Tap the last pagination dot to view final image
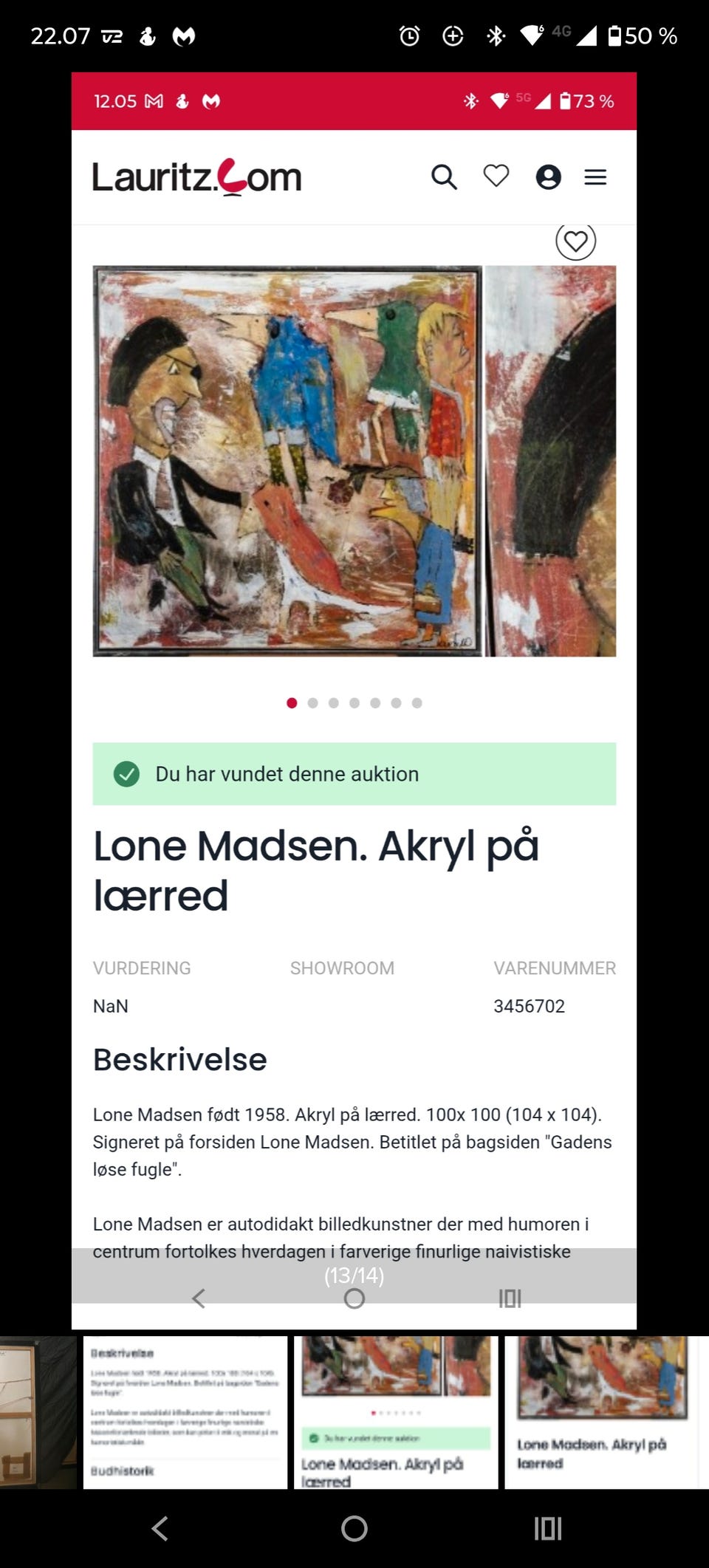Screen dimensions: 709x1568 418,704
